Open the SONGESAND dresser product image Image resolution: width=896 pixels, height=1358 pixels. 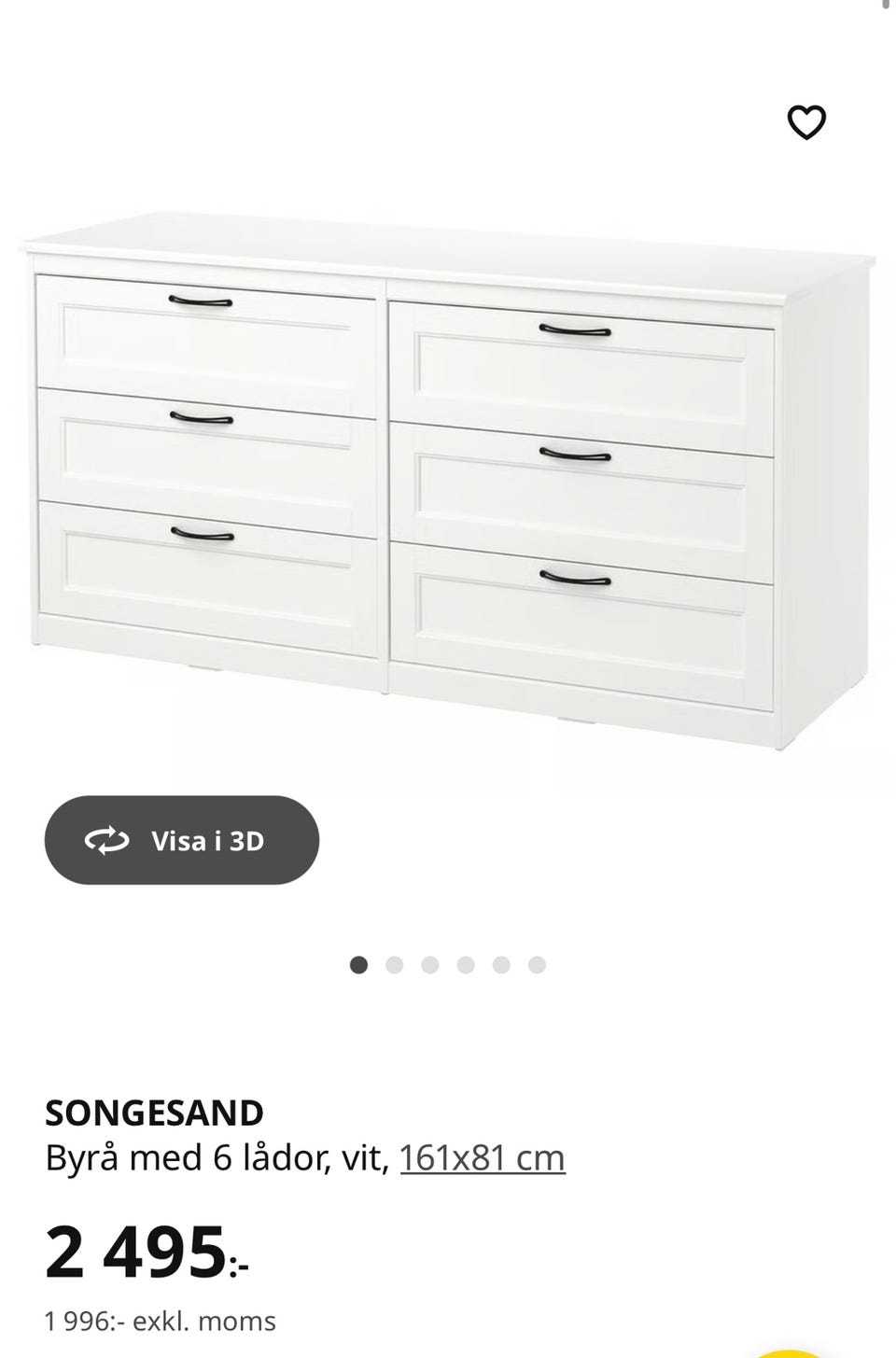click(x=448, y=476)
